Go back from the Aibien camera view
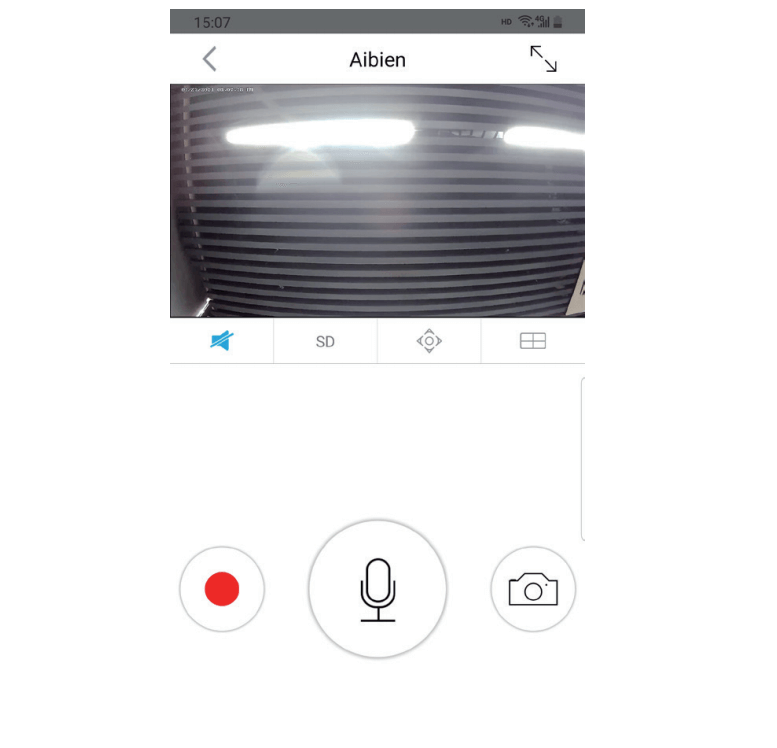Image resolution: width=777 pixels, height=748 pixels. (209, 59)
